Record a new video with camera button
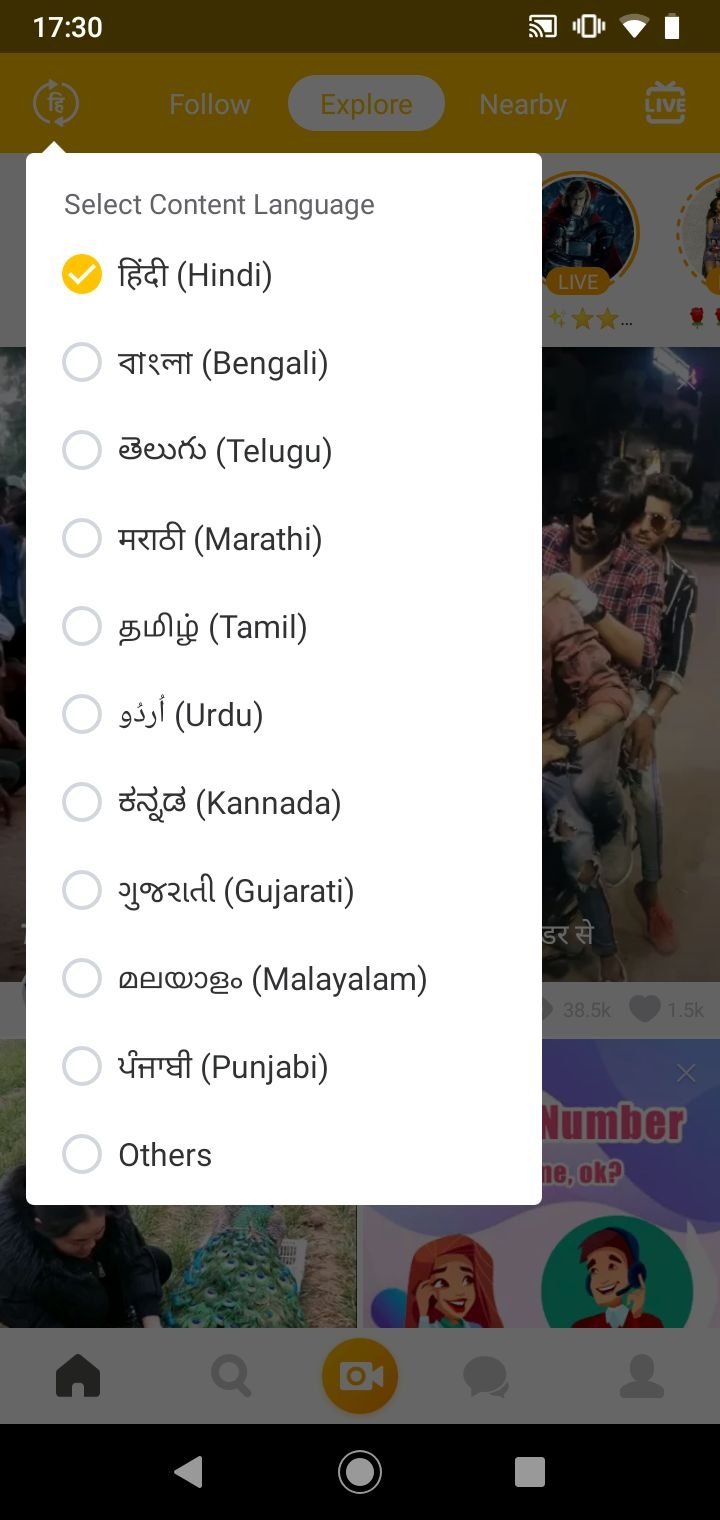 click(360, 1376)
